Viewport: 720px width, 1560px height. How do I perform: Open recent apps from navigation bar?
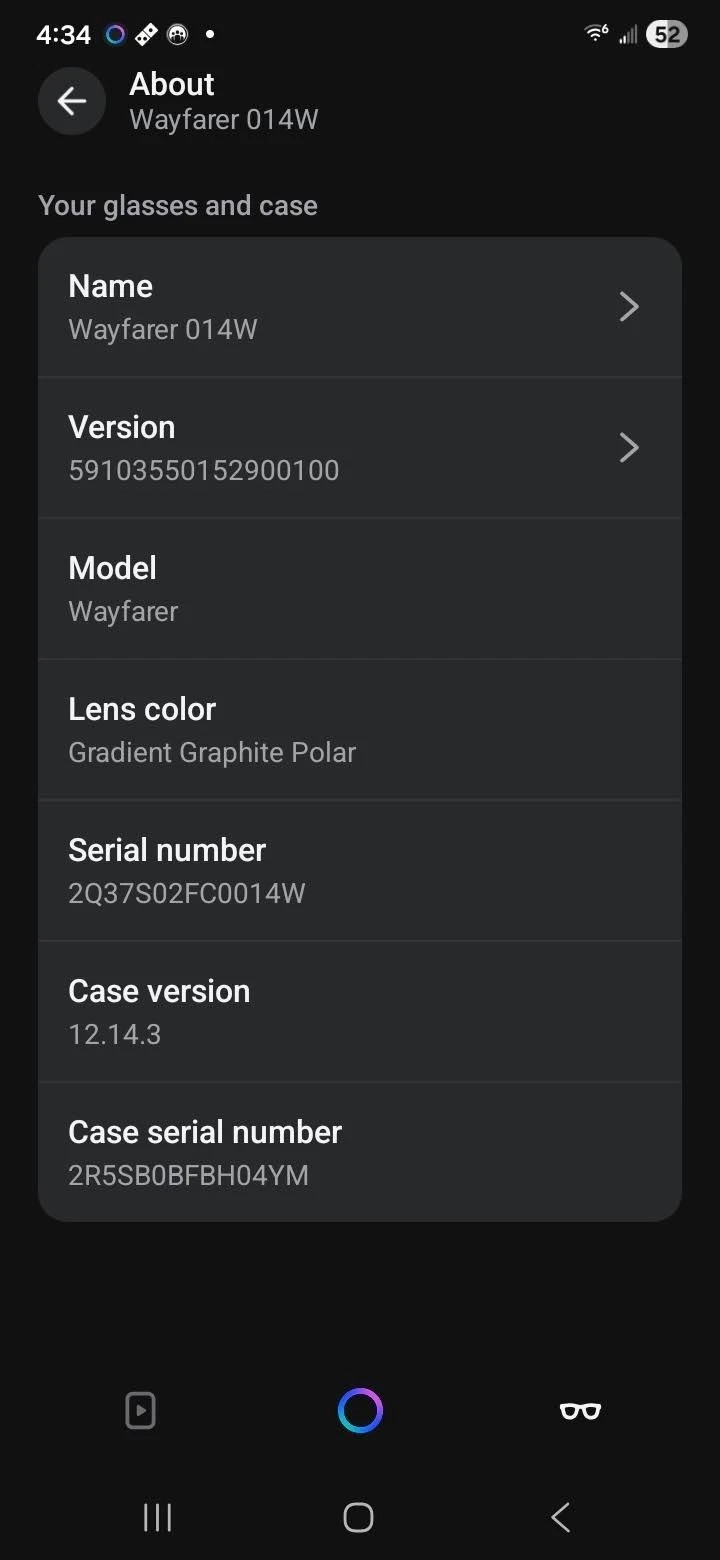(157, 1517)
